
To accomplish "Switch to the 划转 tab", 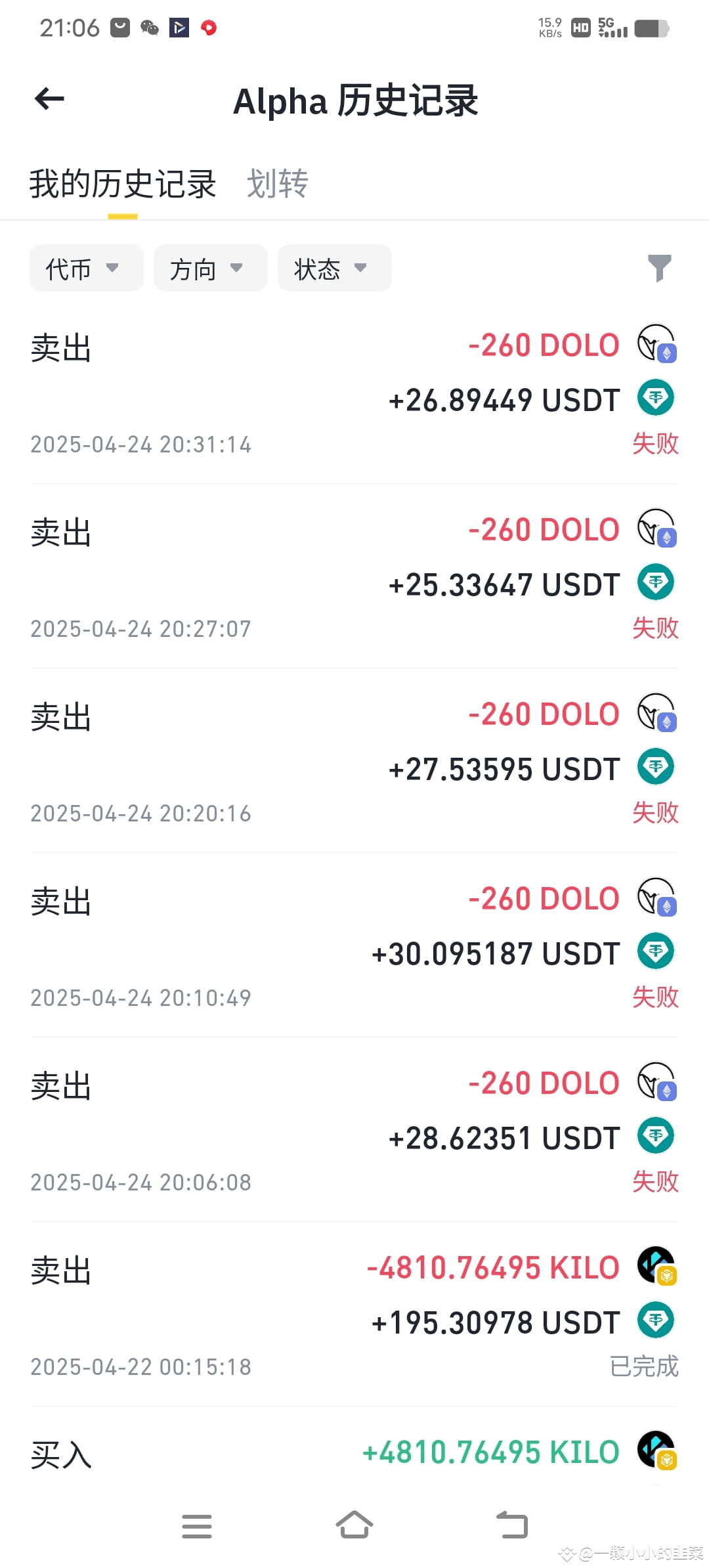I will coord(277,183).
